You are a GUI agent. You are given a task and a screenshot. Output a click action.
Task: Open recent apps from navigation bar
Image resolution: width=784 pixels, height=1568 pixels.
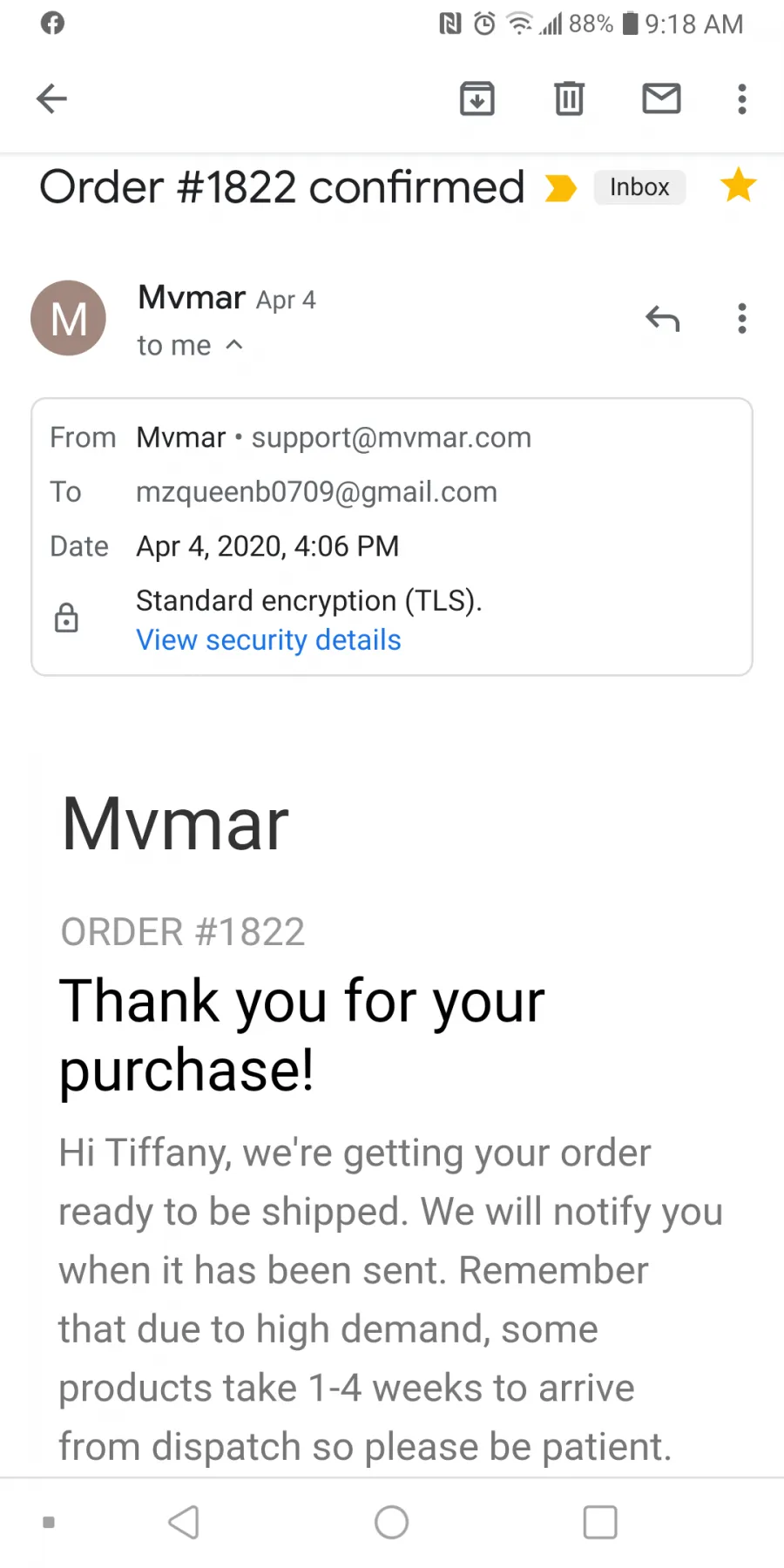click(600, 1523)
